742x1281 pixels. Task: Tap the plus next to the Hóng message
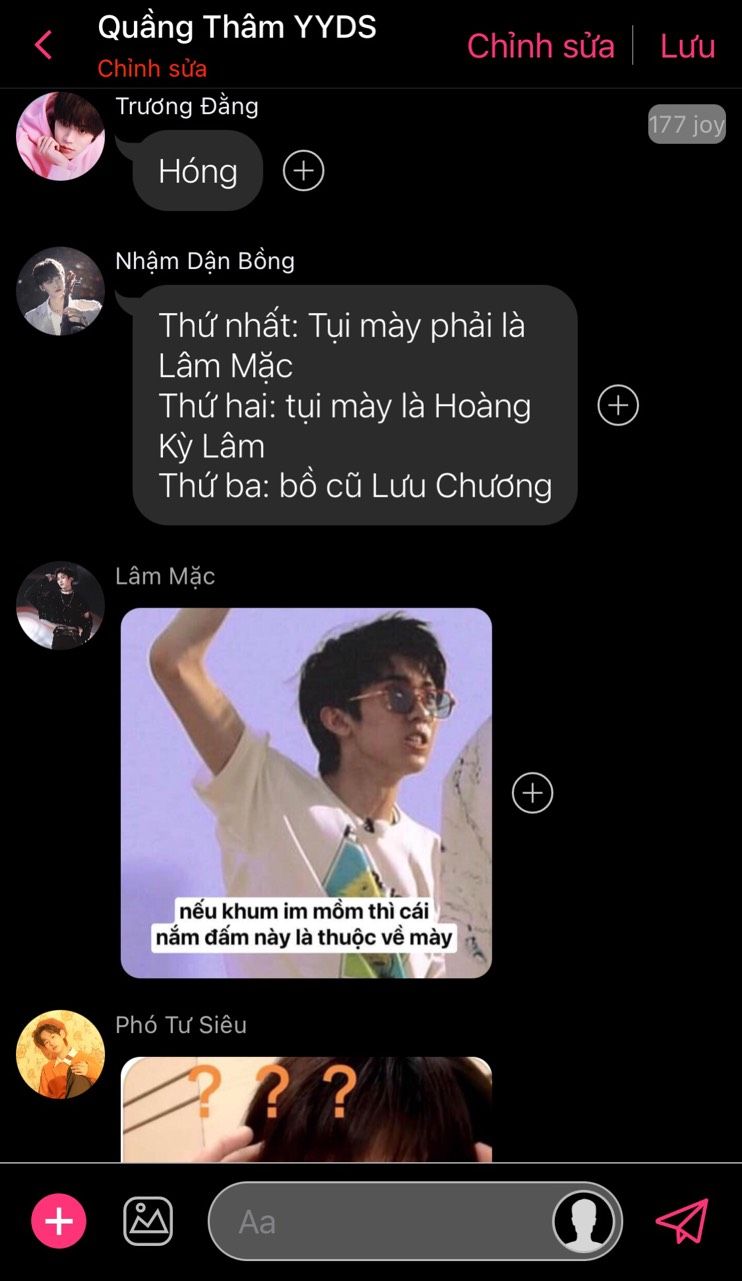pyautogui.click(x=304, y=171)
